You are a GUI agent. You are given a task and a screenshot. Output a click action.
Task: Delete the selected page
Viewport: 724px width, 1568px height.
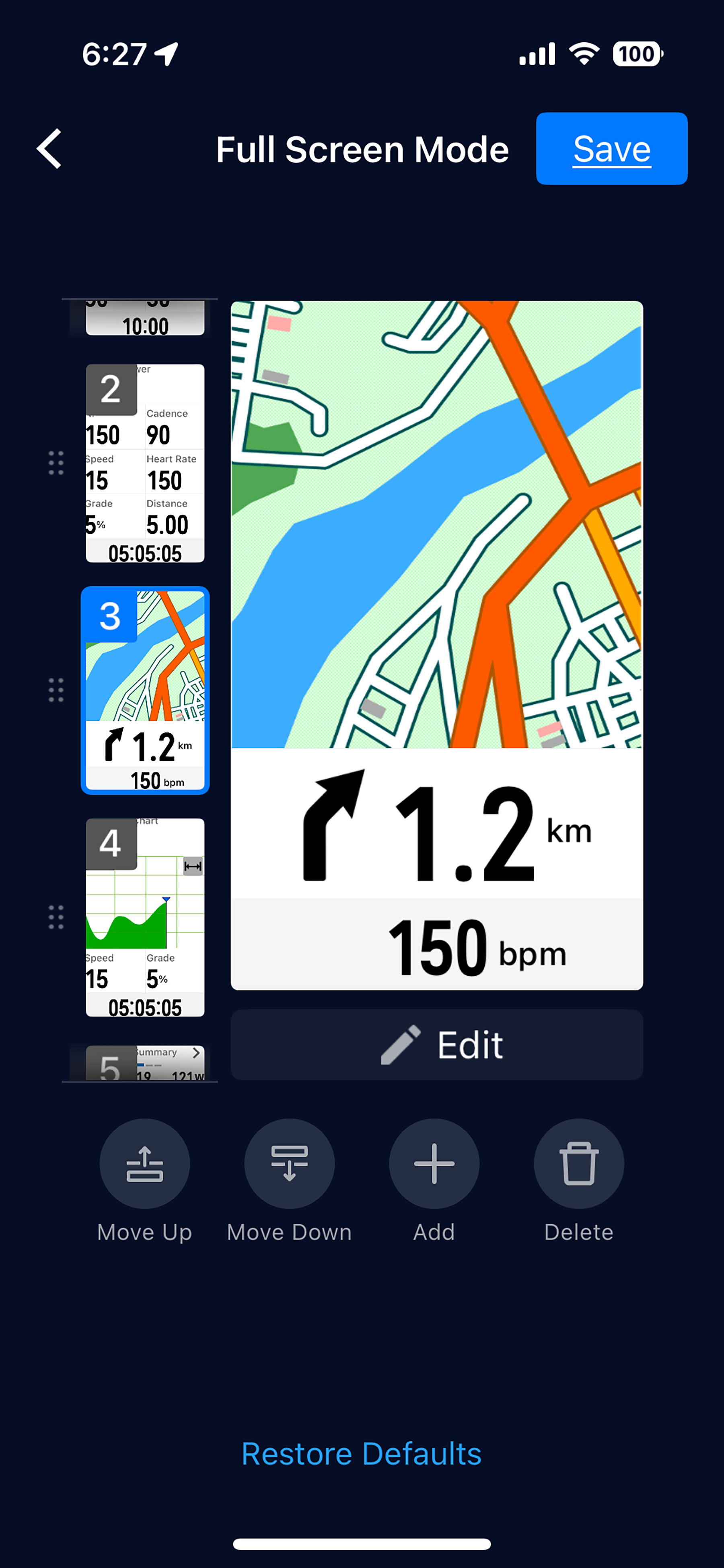(578, 1164)
